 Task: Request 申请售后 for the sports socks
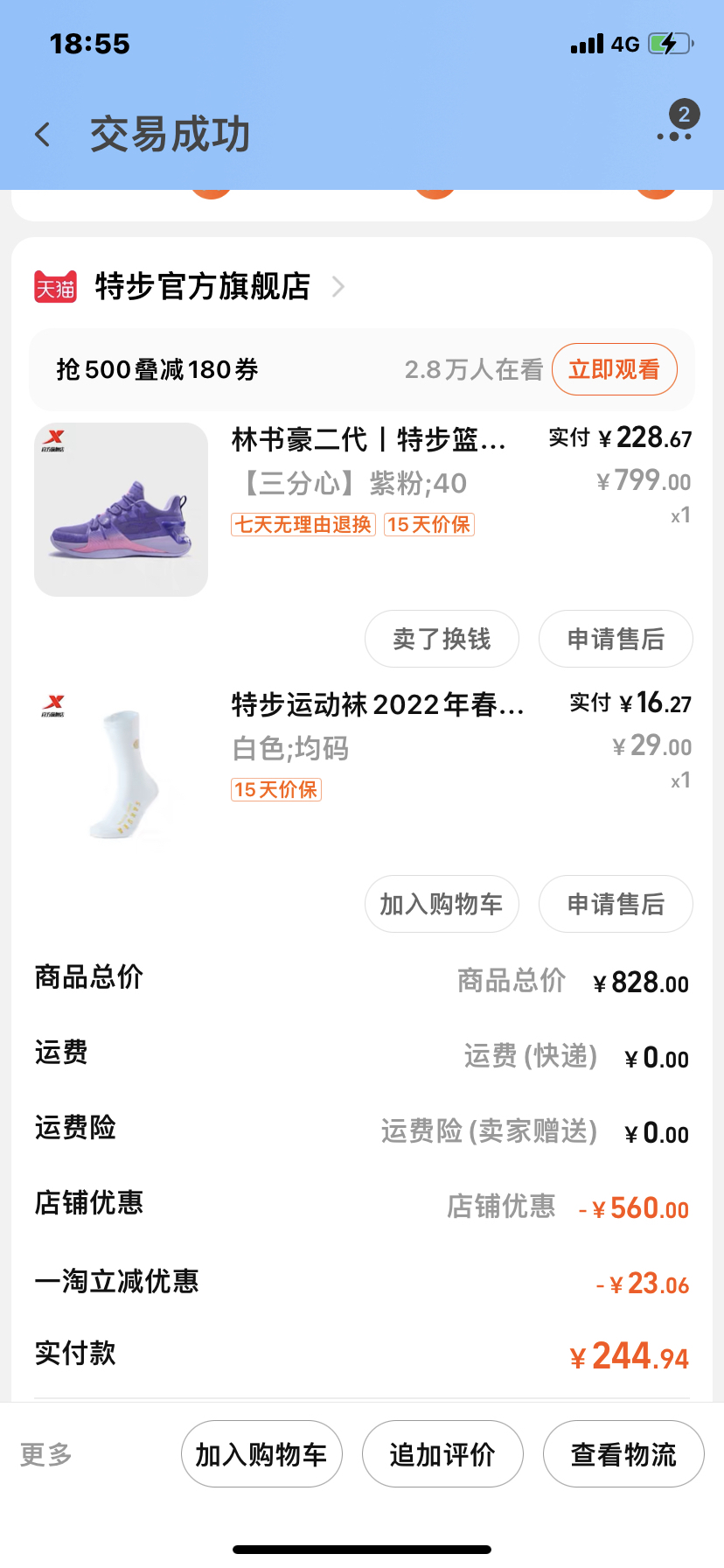(616, 904)
